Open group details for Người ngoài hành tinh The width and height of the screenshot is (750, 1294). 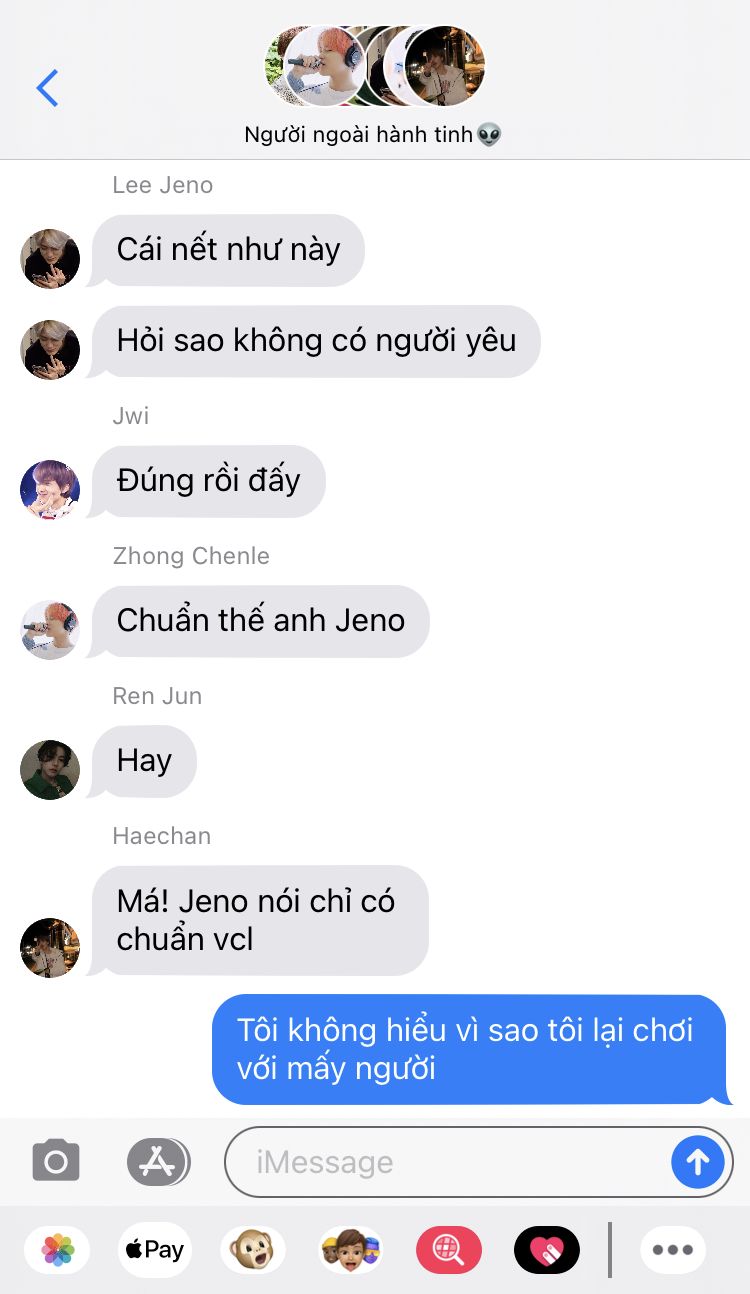tap(373, 88)
